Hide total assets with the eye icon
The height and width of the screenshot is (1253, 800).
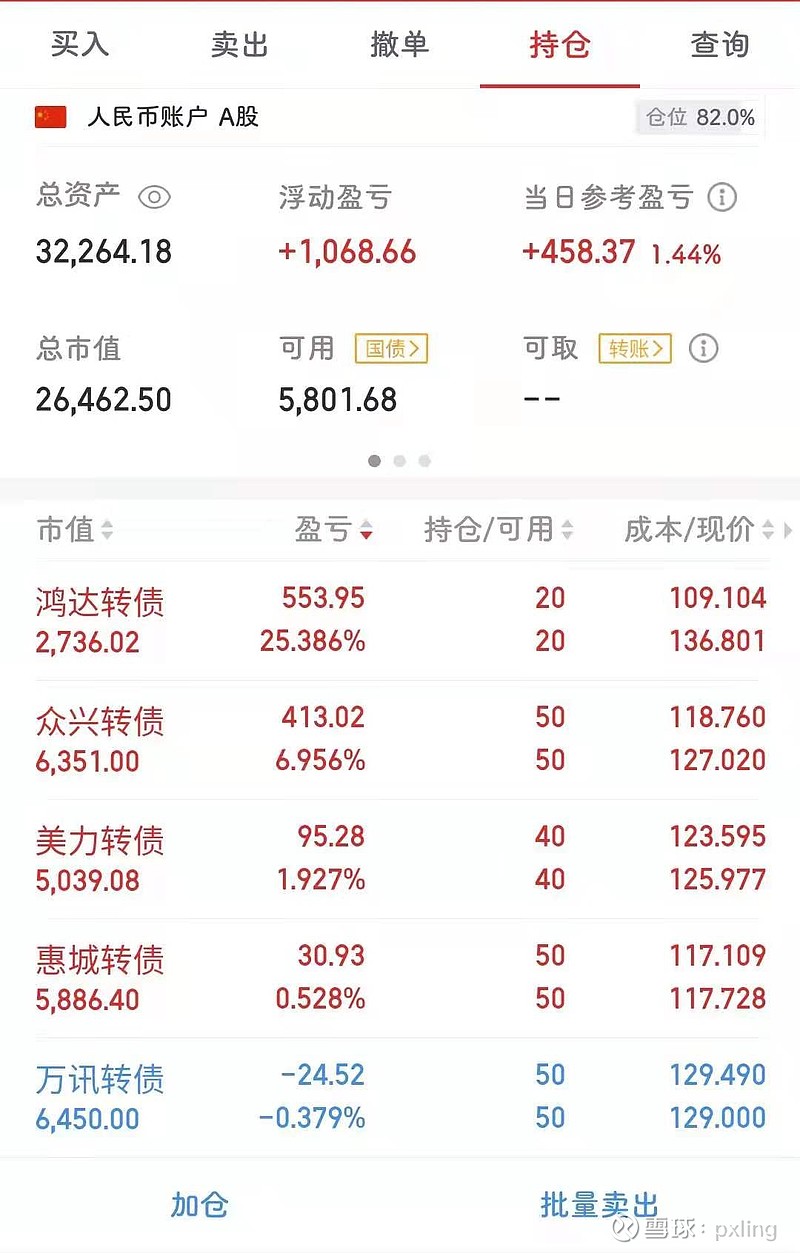pos(154,197)
